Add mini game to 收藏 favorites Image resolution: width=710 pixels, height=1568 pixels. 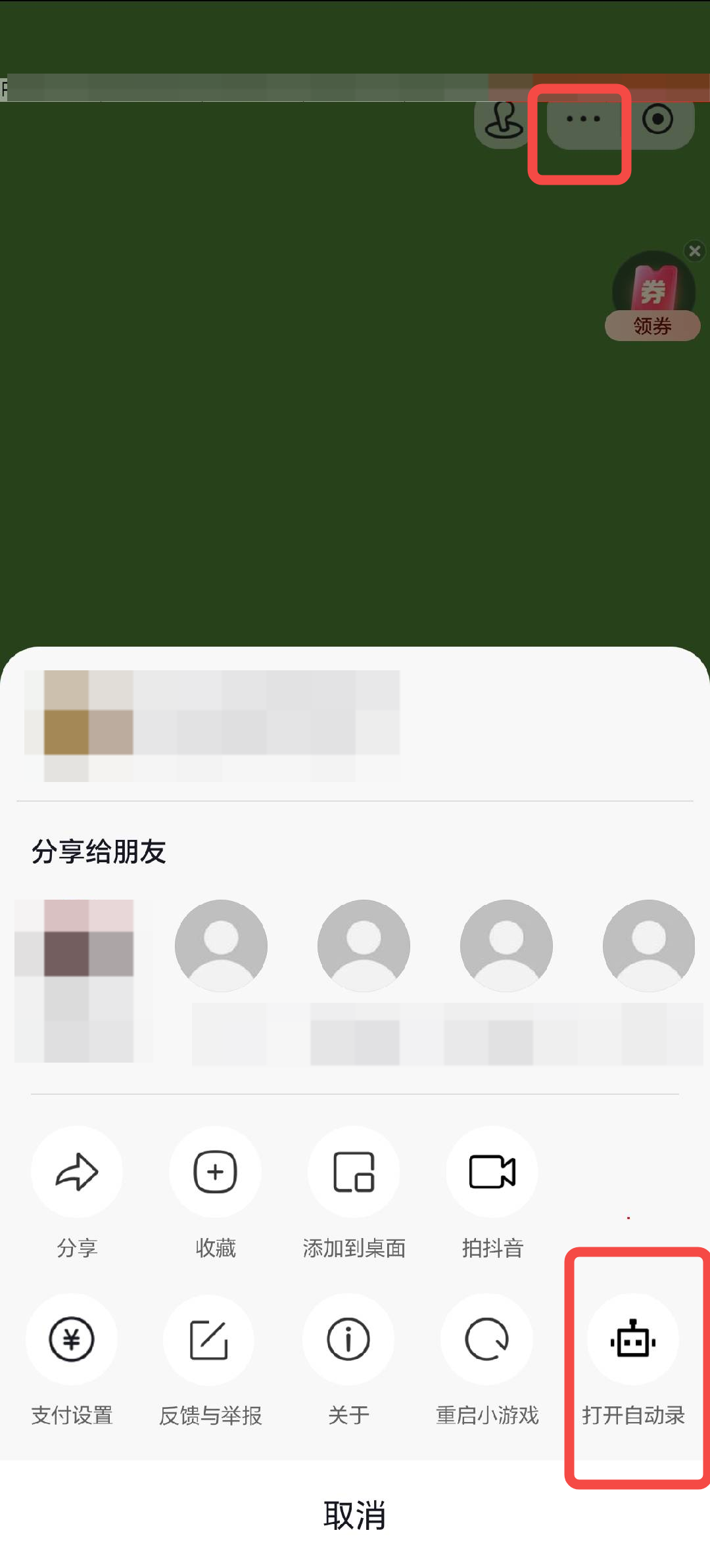tap(215, 1172)
